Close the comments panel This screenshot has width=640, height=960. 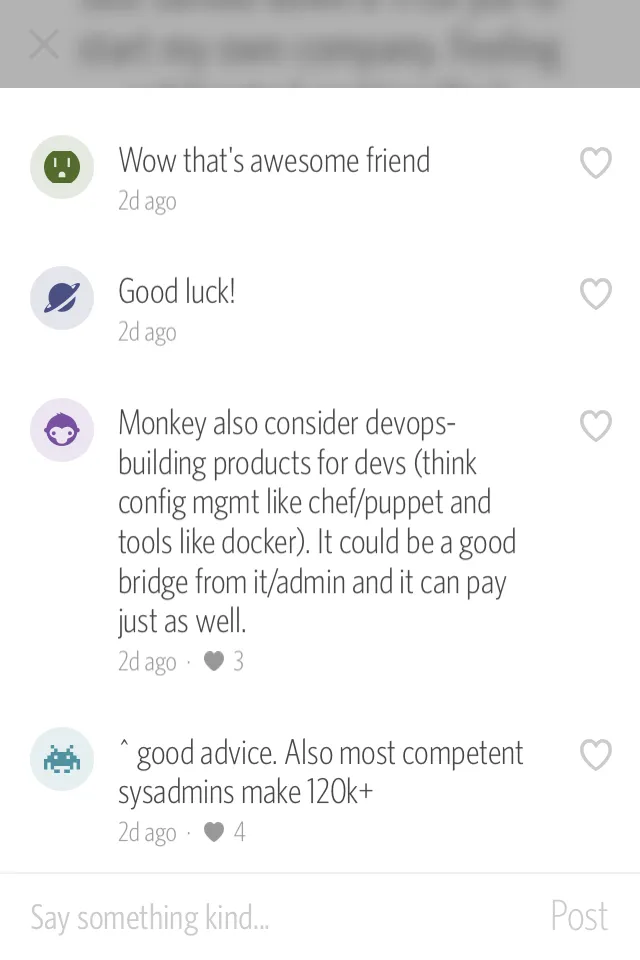pyautogui.click(x=44, y=44)
